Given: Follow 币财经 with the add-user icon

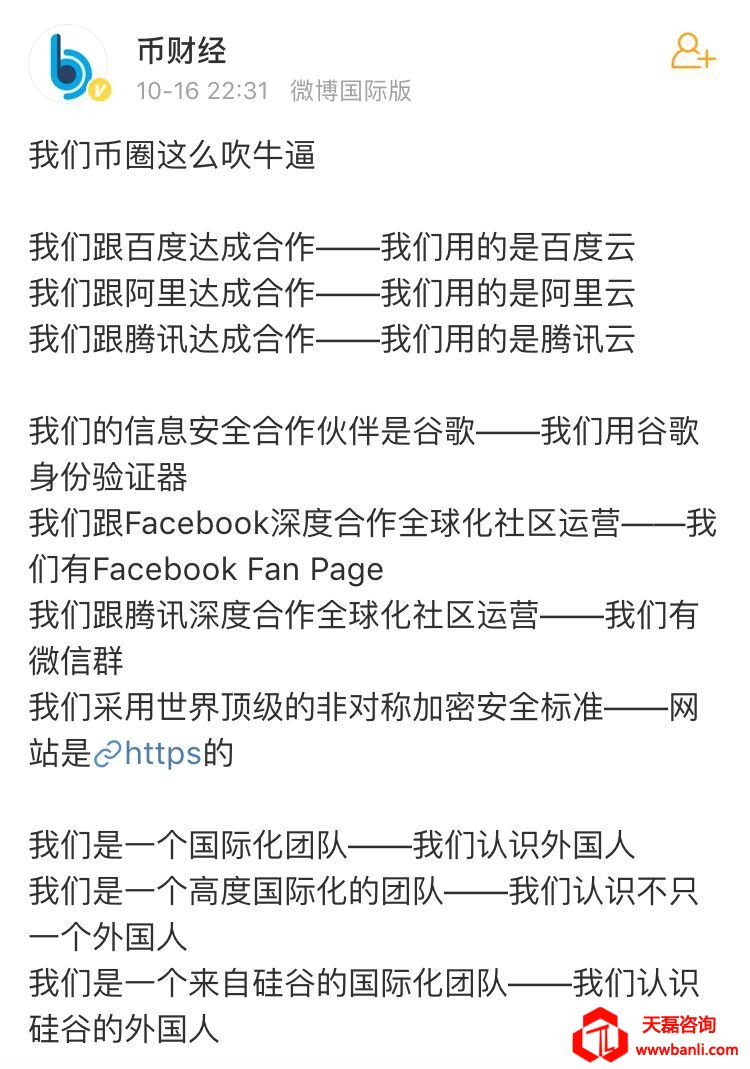Looking at the screenshot, I should coord(692,51).
